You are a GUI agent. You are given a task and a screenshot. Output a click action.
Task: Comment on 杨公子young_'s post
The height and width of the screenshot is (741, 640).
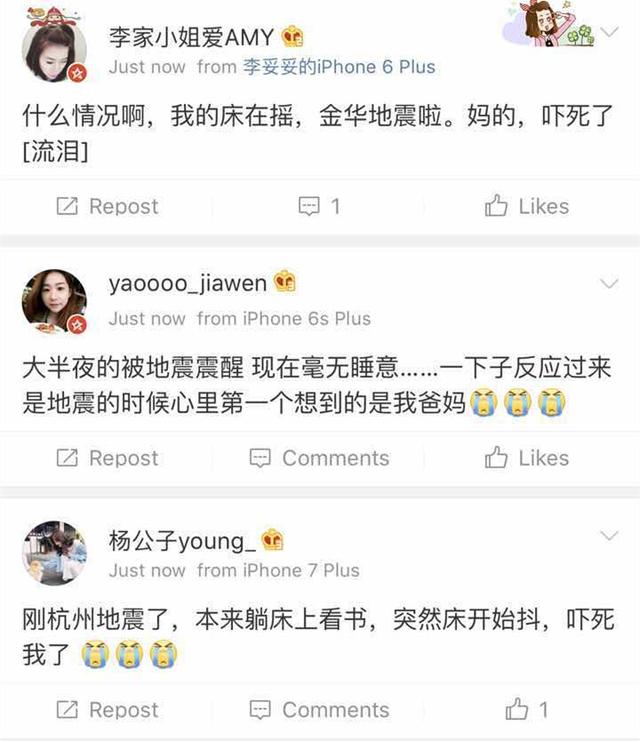[320, 710]
